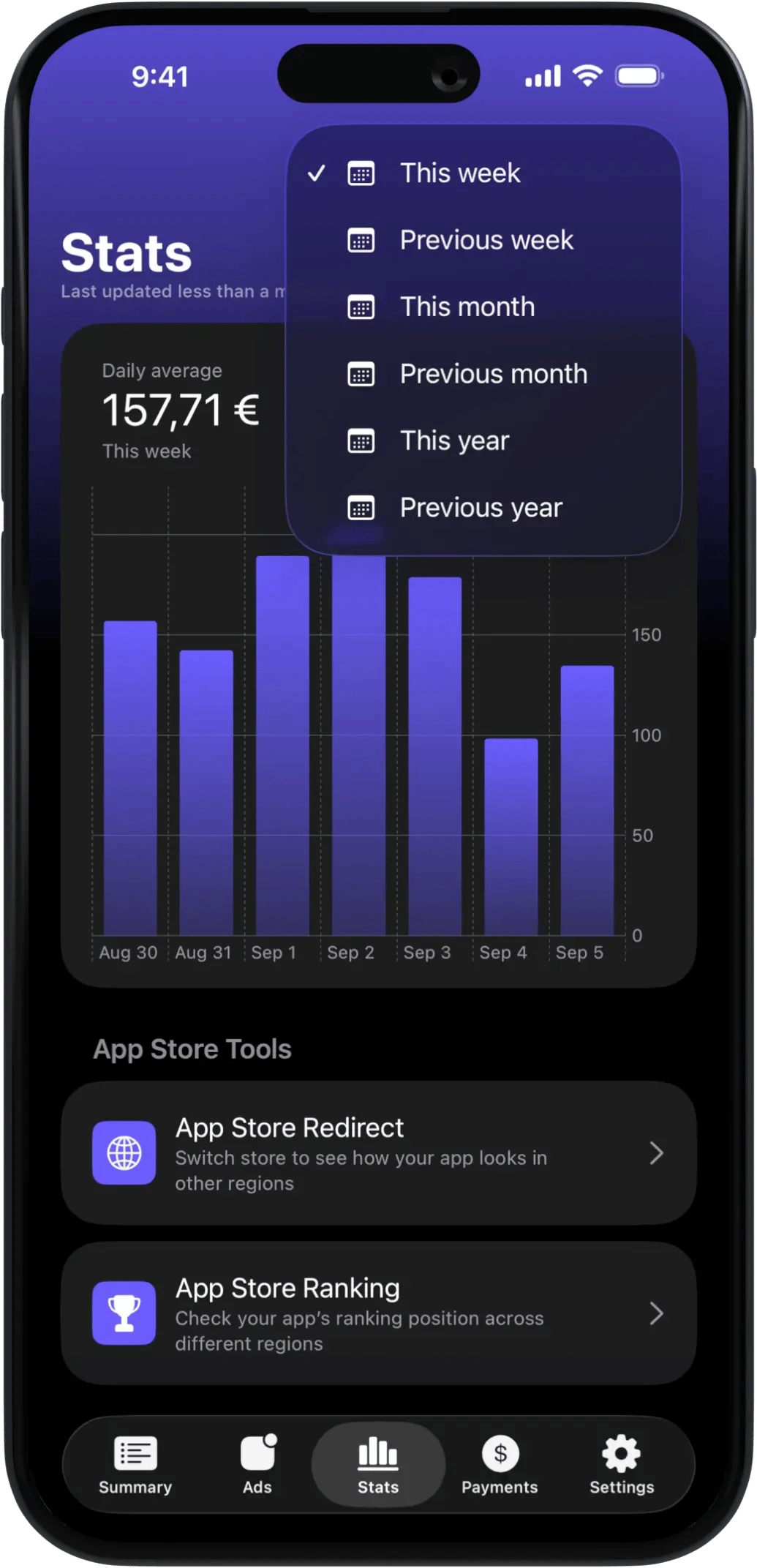Image resolution: width=757 pixels, height=1568 pixels.
Task: Pick Previous month from the menu
Action: click(x=493, y=374)
